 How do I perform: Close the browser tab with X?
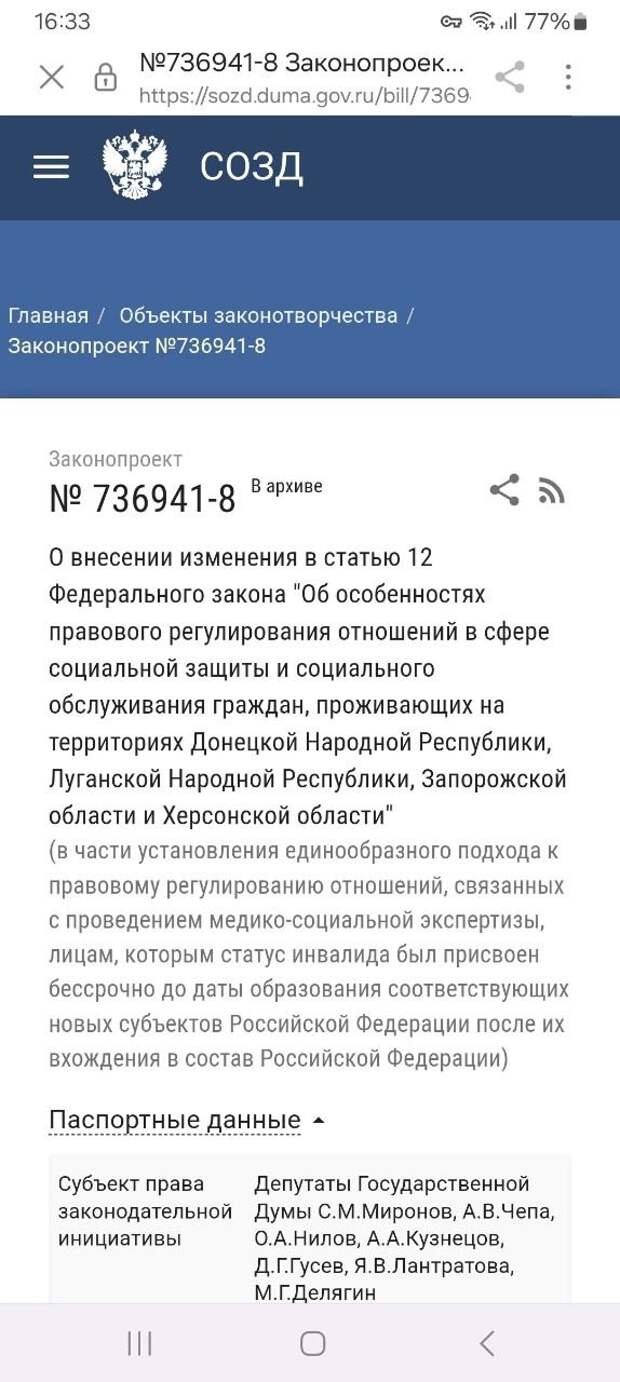pos(51,77)
